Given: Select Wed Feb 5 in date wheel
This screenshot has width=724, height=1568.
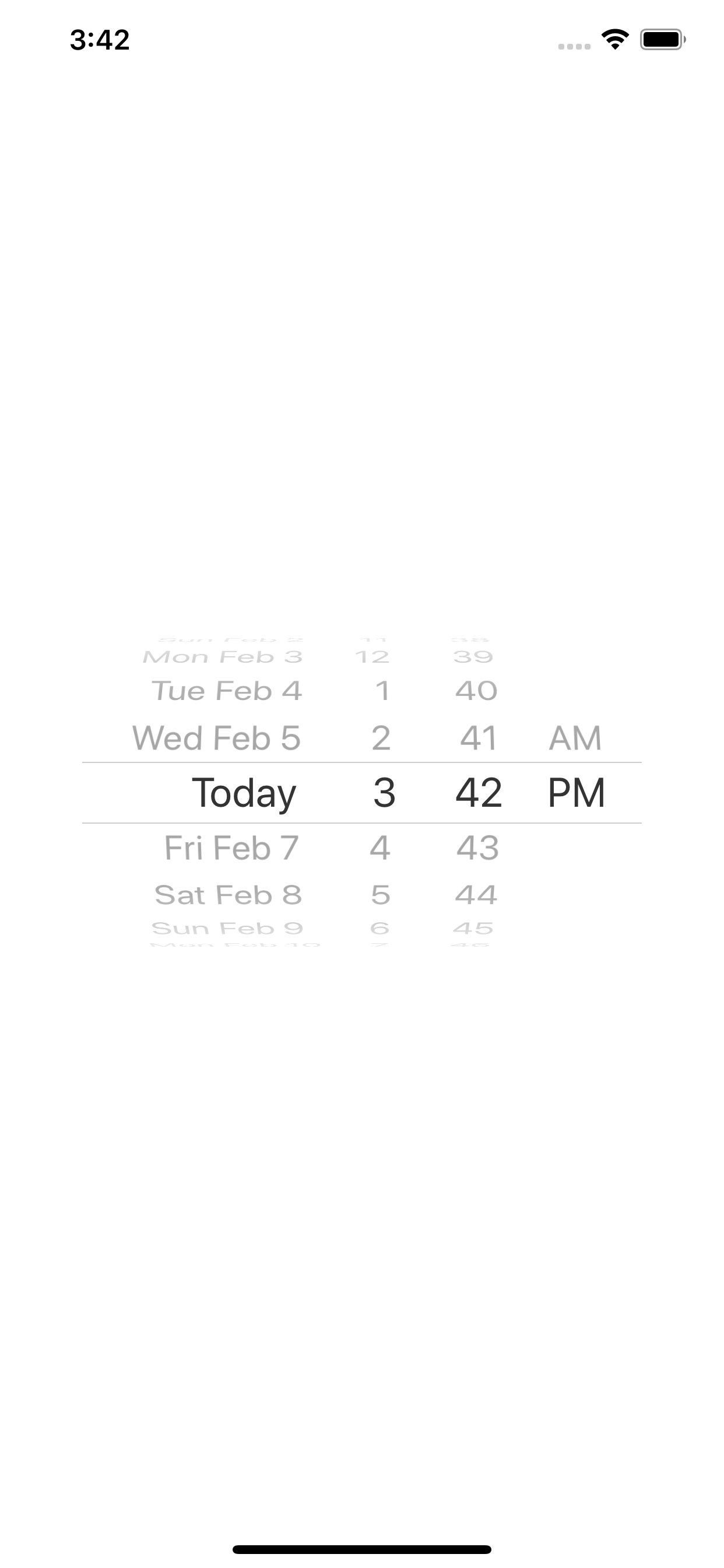Looking at the screenshot, I should coord(217,738).
